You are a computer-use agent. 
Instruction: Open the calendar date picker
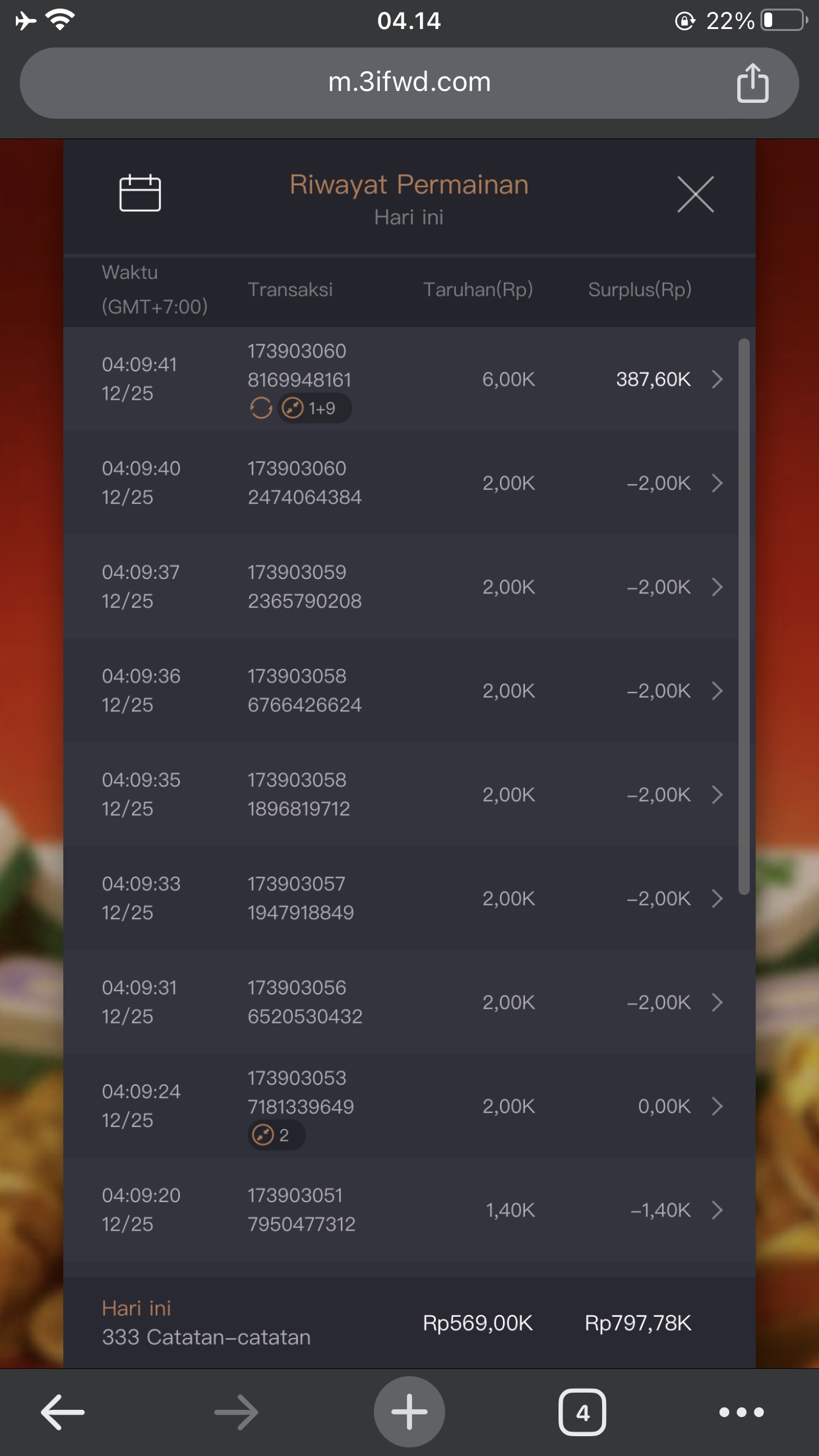click(x=140, y=193)
